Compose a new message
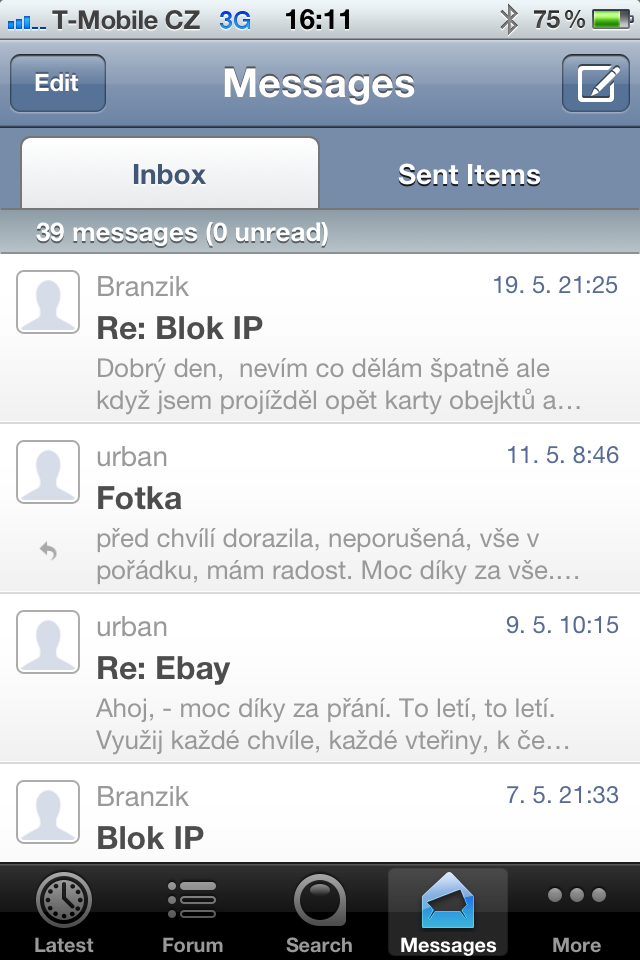Image resolution: width=640 pixels, height=960 pixels. pyautogui.click(x=595, y=83)
